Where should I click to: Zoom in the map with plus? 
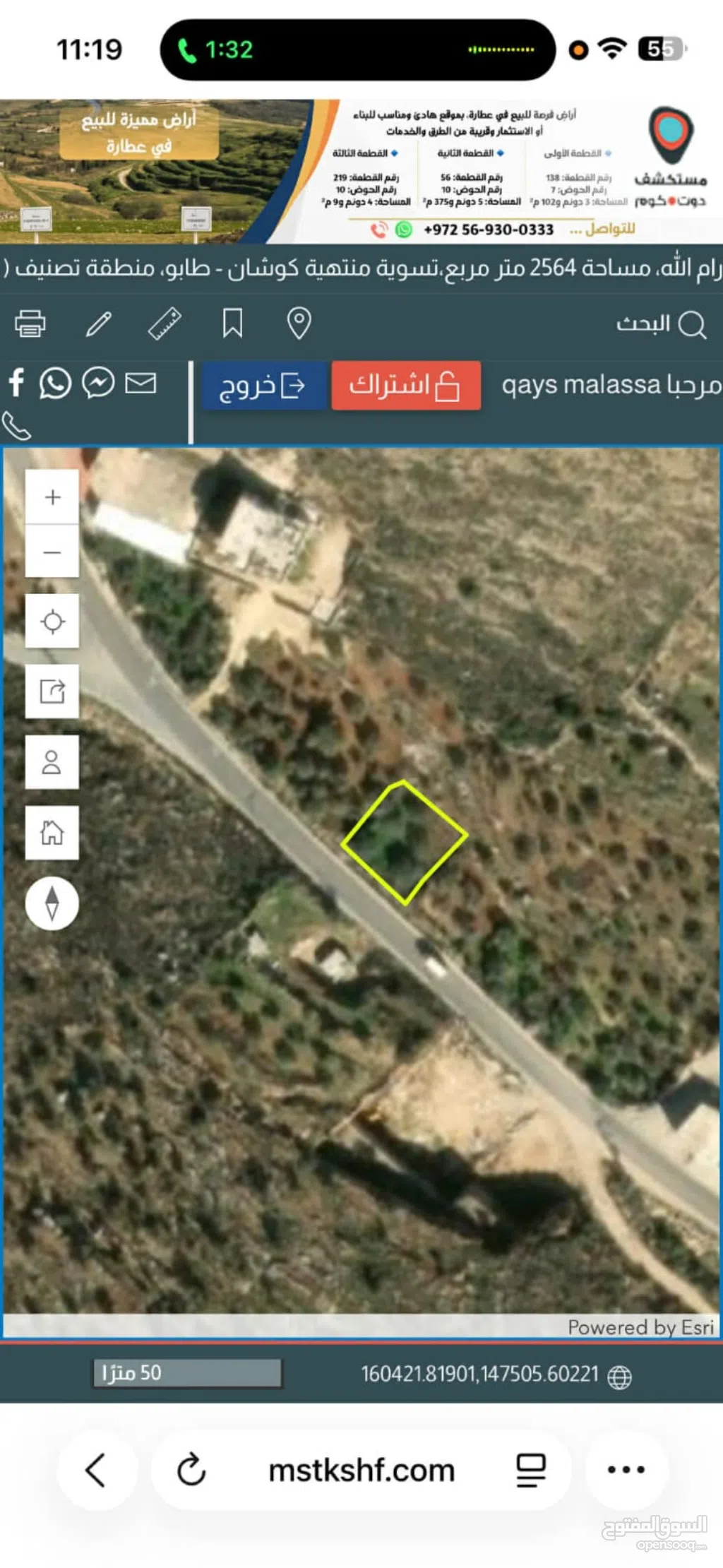52,497
